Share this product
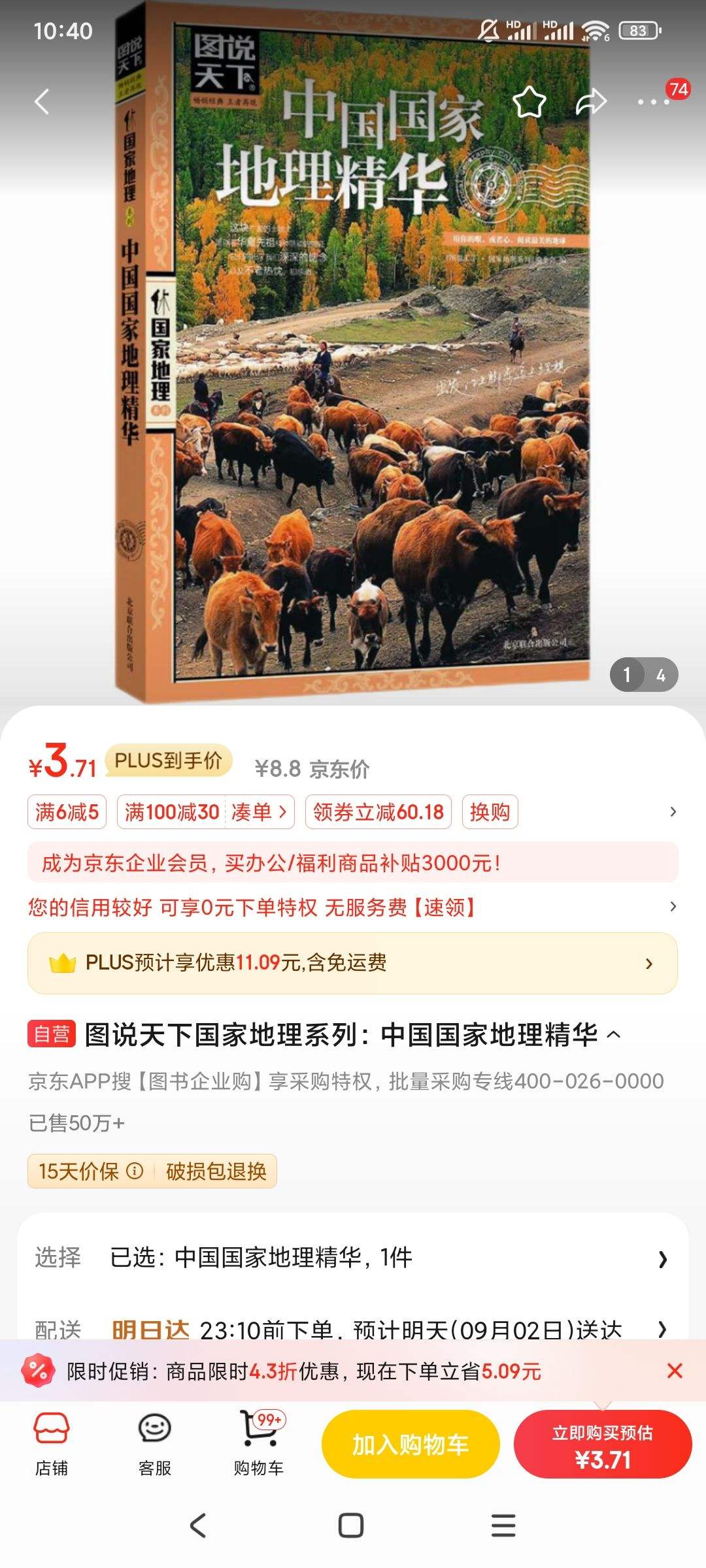706x1568 pixels. click(591, 102)
